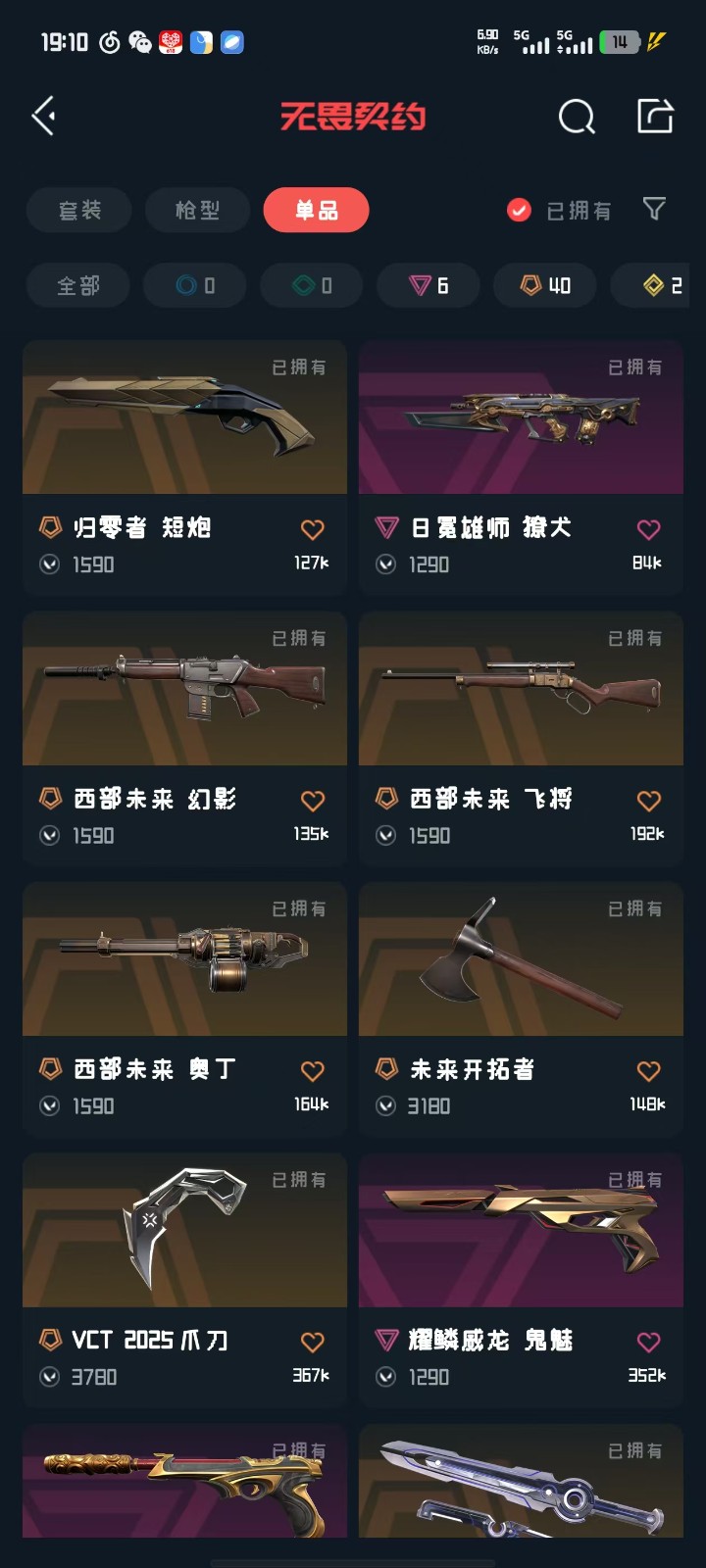Switch to the 枪型 tab
The width and height of the screenshot is (706, 1568).
[x=197, y=210]
